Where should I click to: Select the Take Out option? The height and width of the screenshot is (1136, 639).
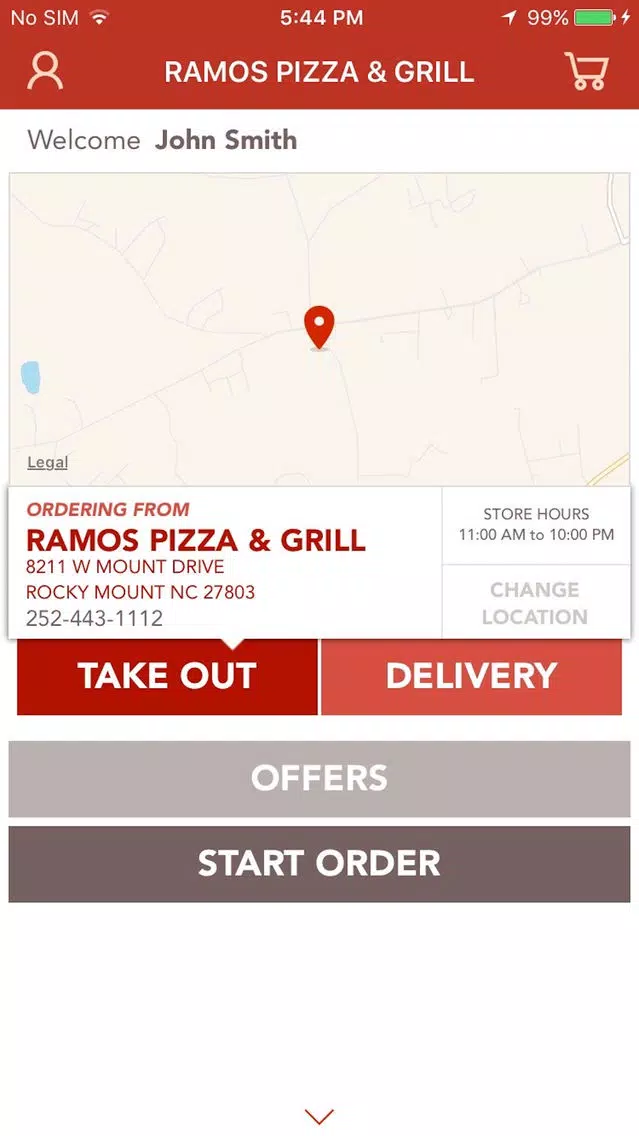167,677
